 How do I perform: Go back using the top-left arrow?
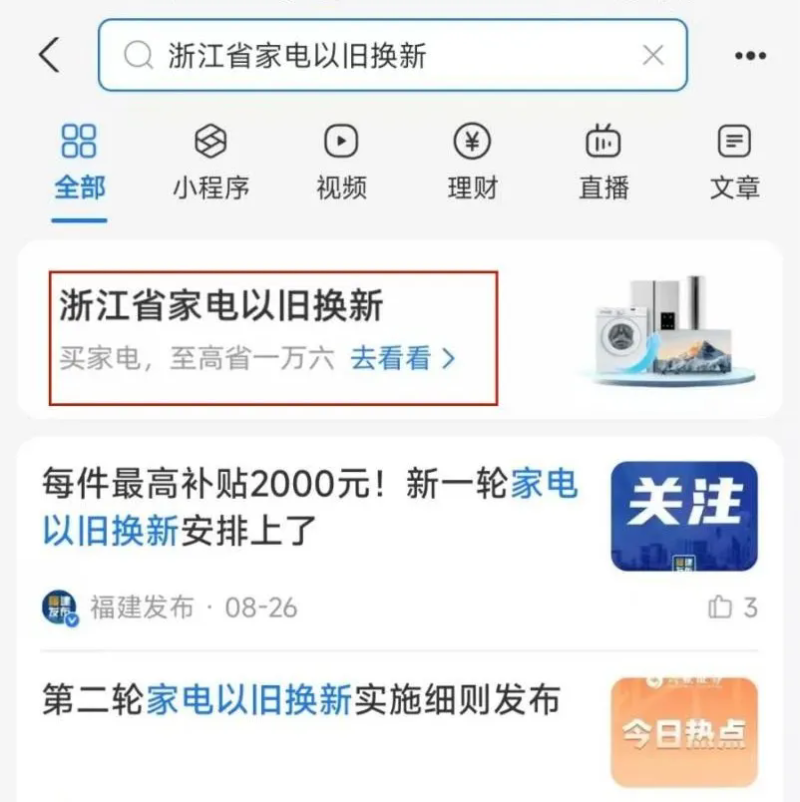pos(50,55)
